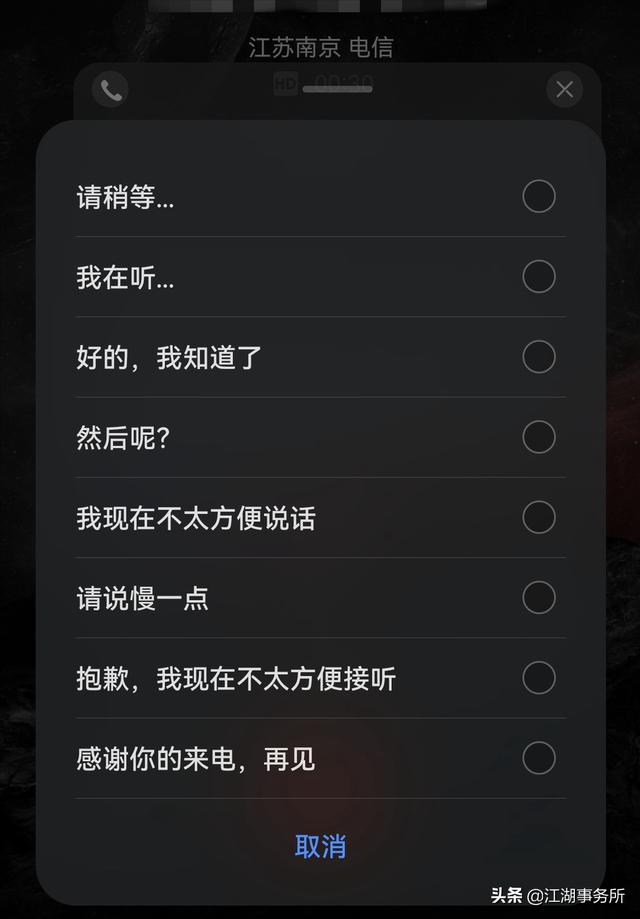Tap the phone handset icon
The image size is (640, 919).
(110, 90)
